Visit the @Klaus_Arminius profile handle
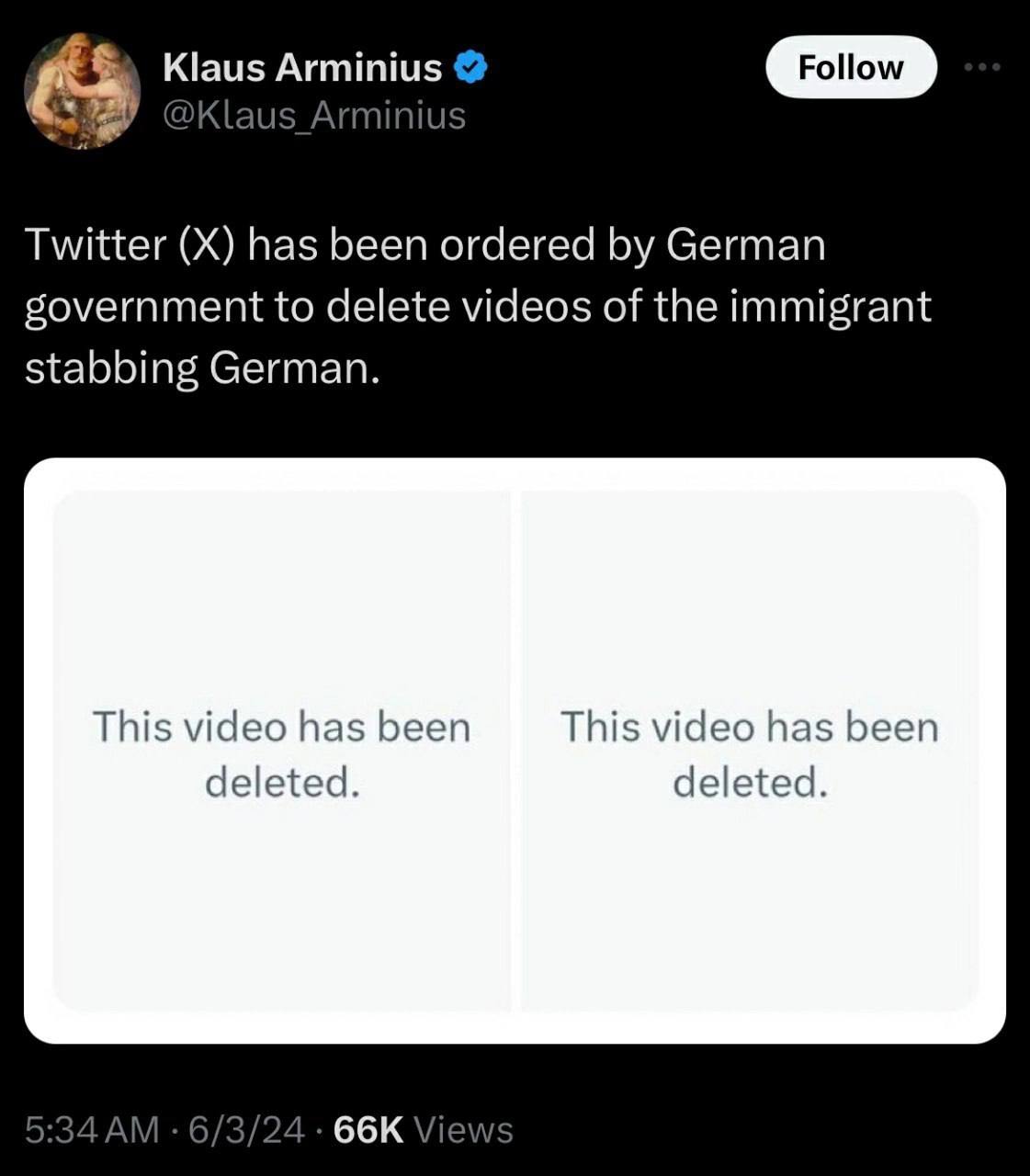This screenshot has width=1030, height=1176. pos(313,116)
